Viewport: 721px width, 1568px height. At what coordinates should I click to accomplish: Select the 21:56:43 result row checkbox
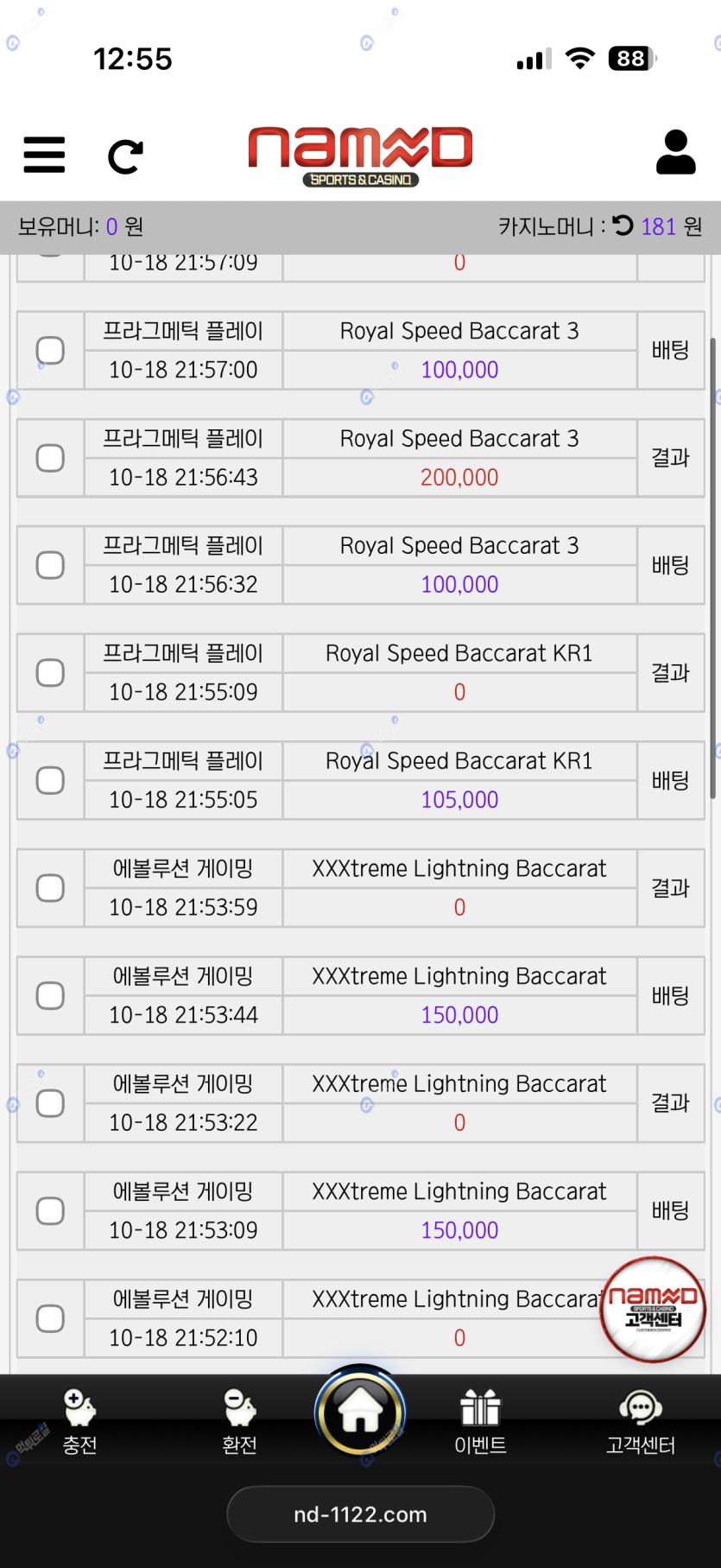(x=50, y=458)
